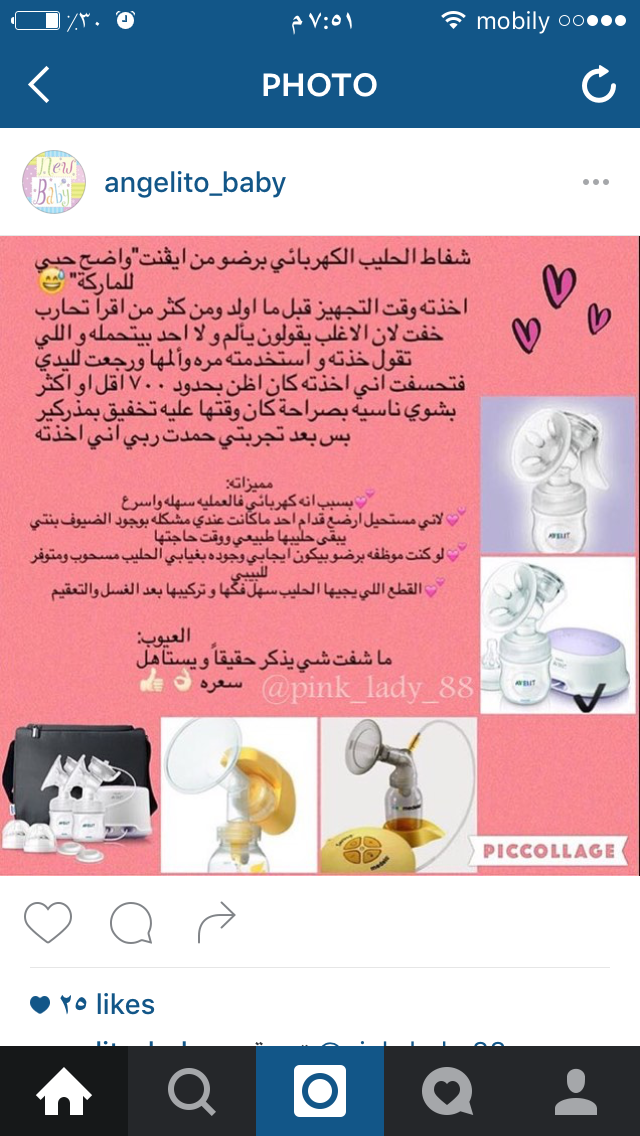Refresh the photo post
The height and width of the screenshot is (1136, 640).
coord(598,86)
